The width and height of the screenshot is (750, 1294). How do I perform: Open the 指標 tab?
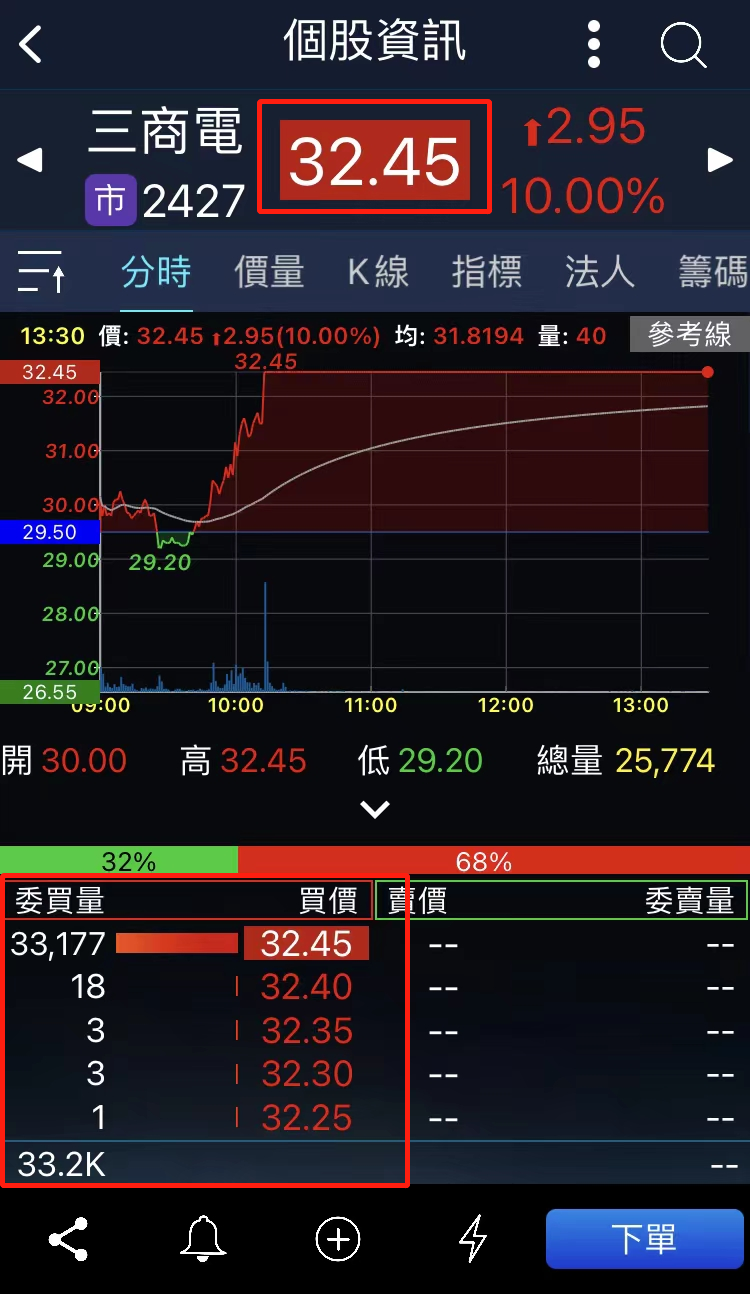[487, 272]
